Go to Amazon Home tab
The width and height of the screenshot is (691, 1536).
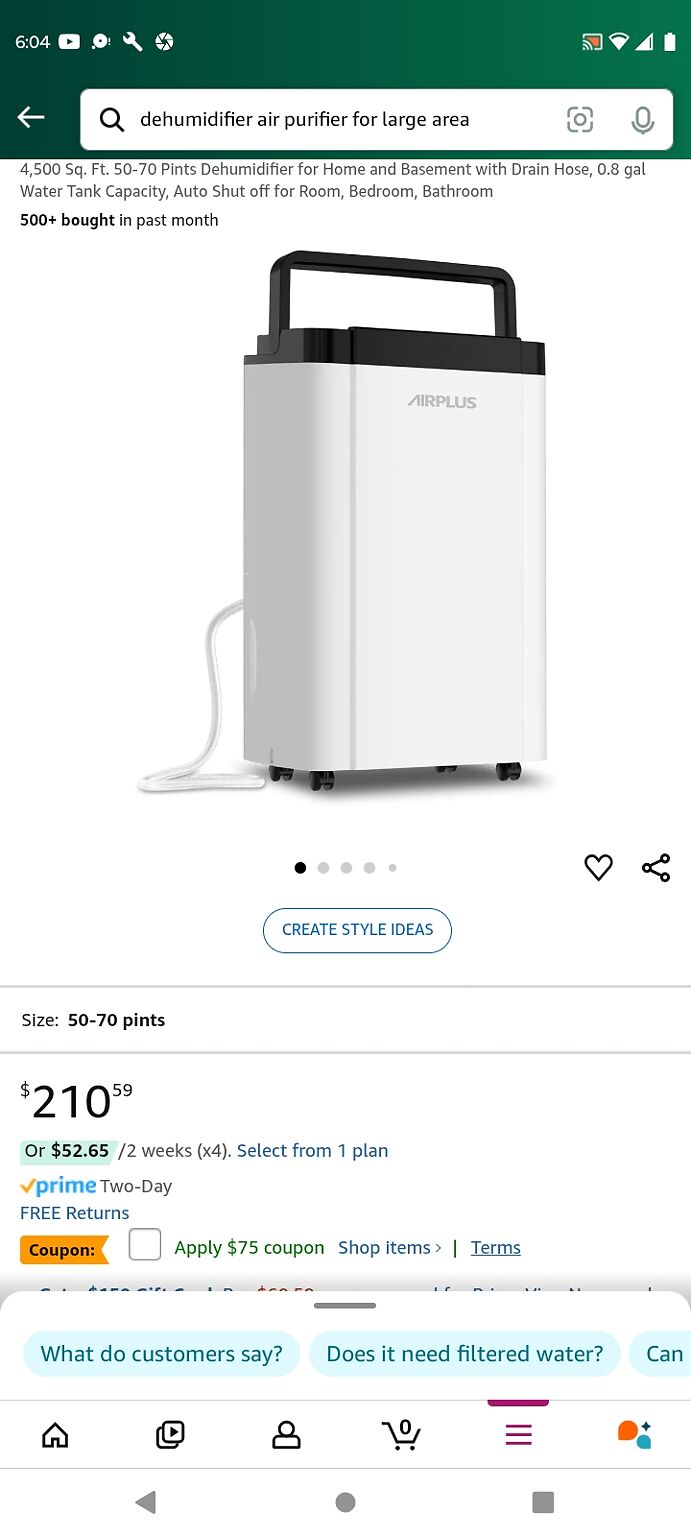pos(55,1435)
